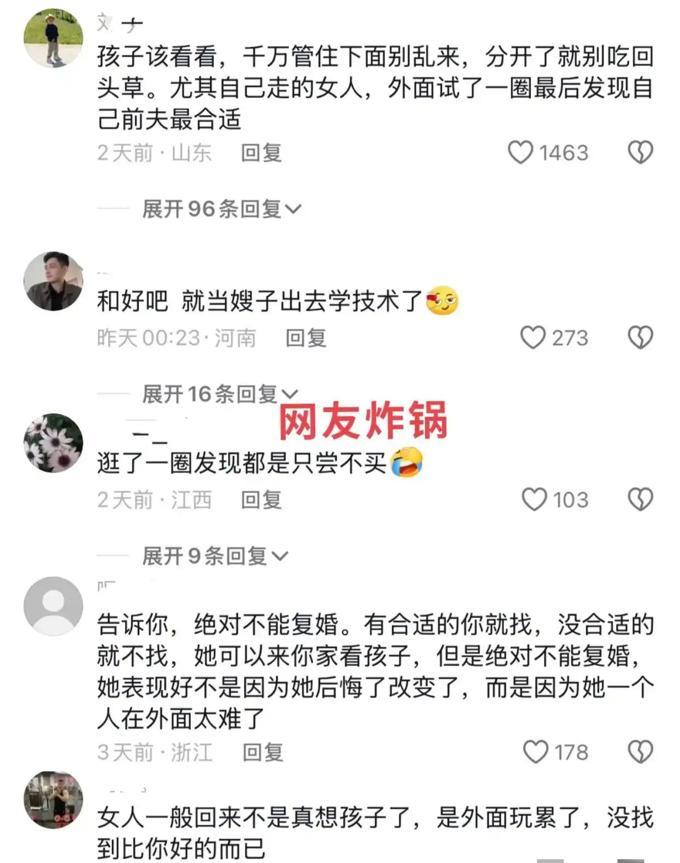680x863 pixels.
Task: Reply to the 和好吧 comment from 河南
Action: 306,338
